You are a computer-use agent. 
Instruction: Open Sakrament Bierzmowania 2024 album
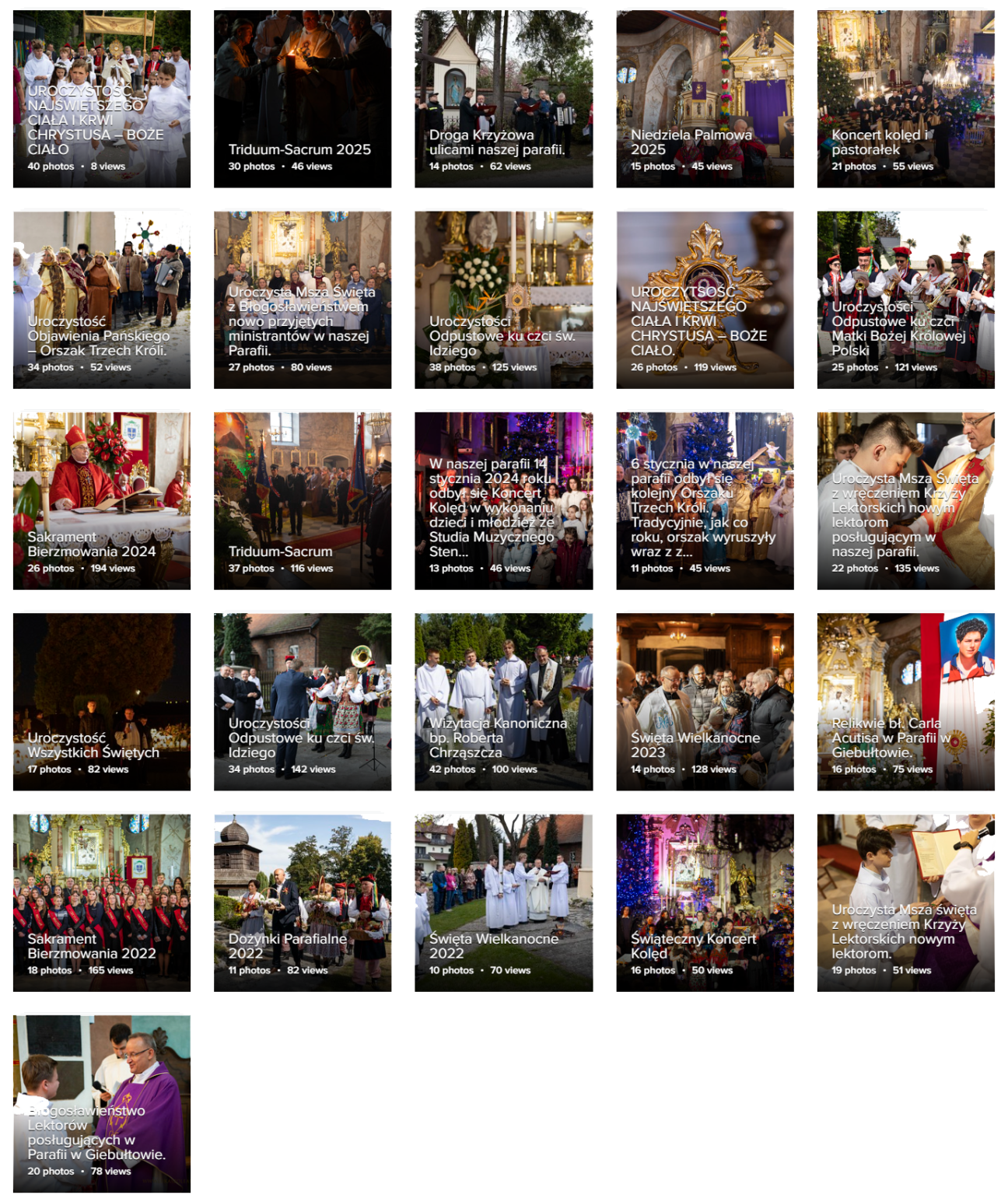pyautogui.click(x=101, y=500)
